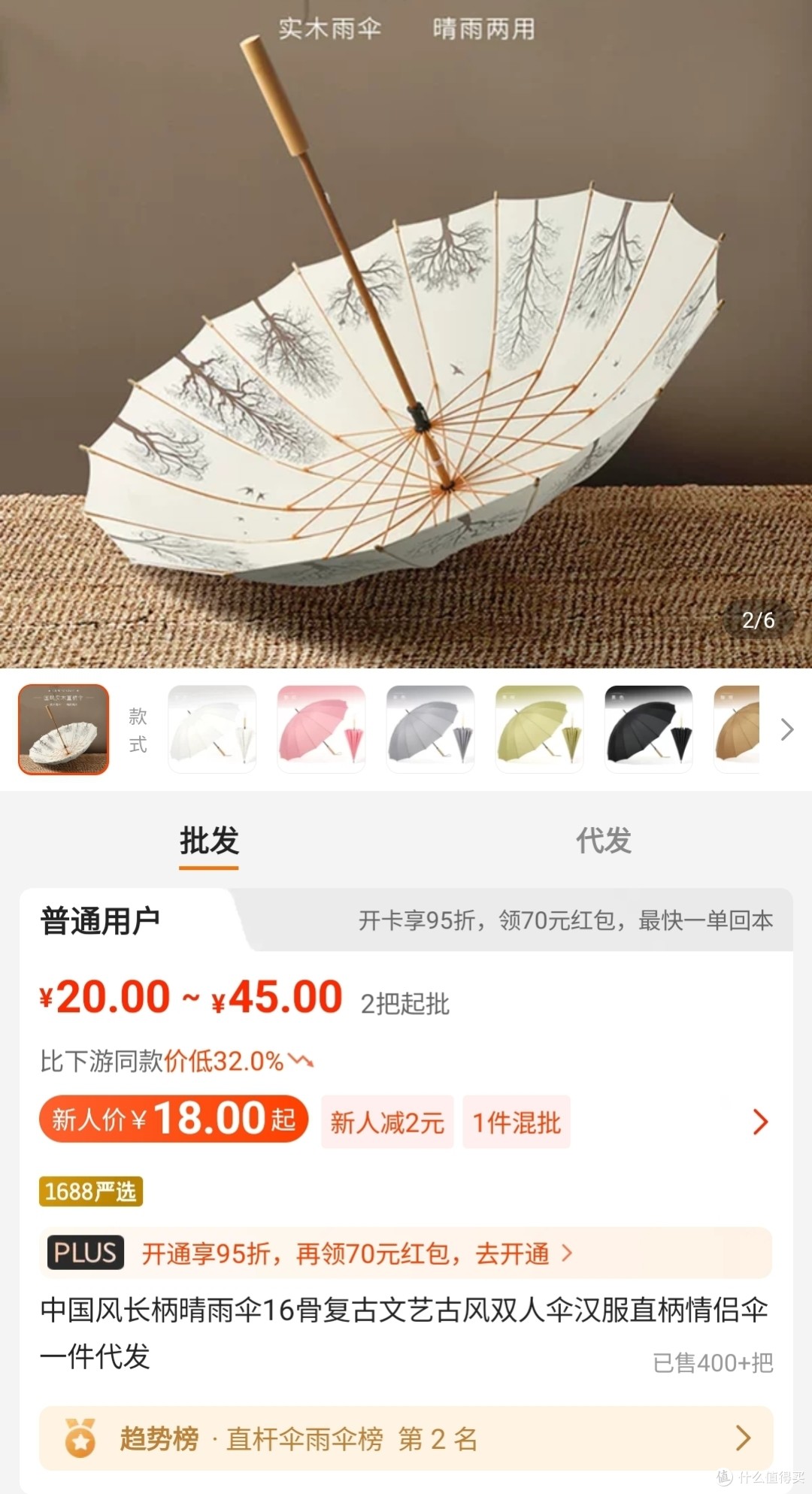Switch to the 代发 tab
Viewport: 812px width, 1494px height.
pyautogui.click(x=603, y=841)
